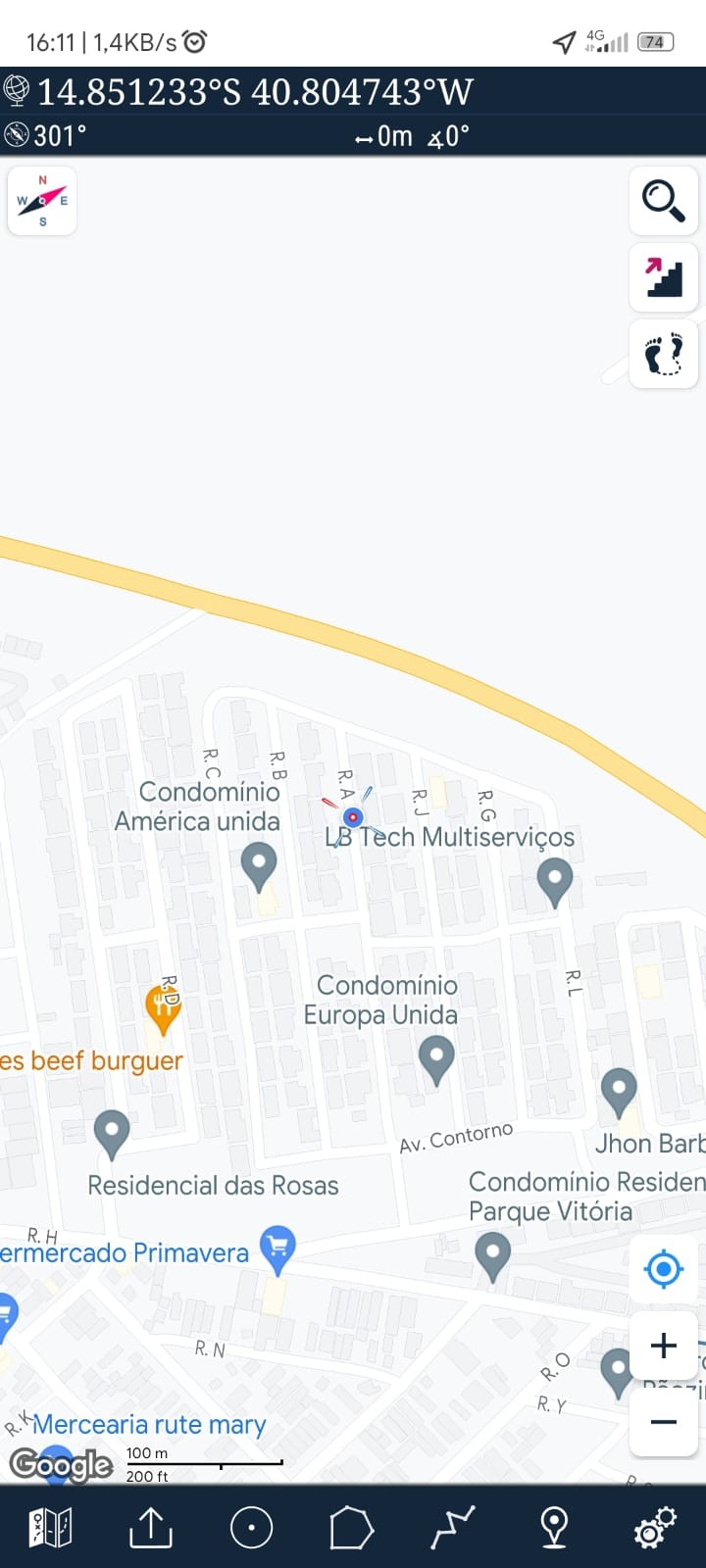
Task: Tap the compass orientation button
Action: coord(42,201)
